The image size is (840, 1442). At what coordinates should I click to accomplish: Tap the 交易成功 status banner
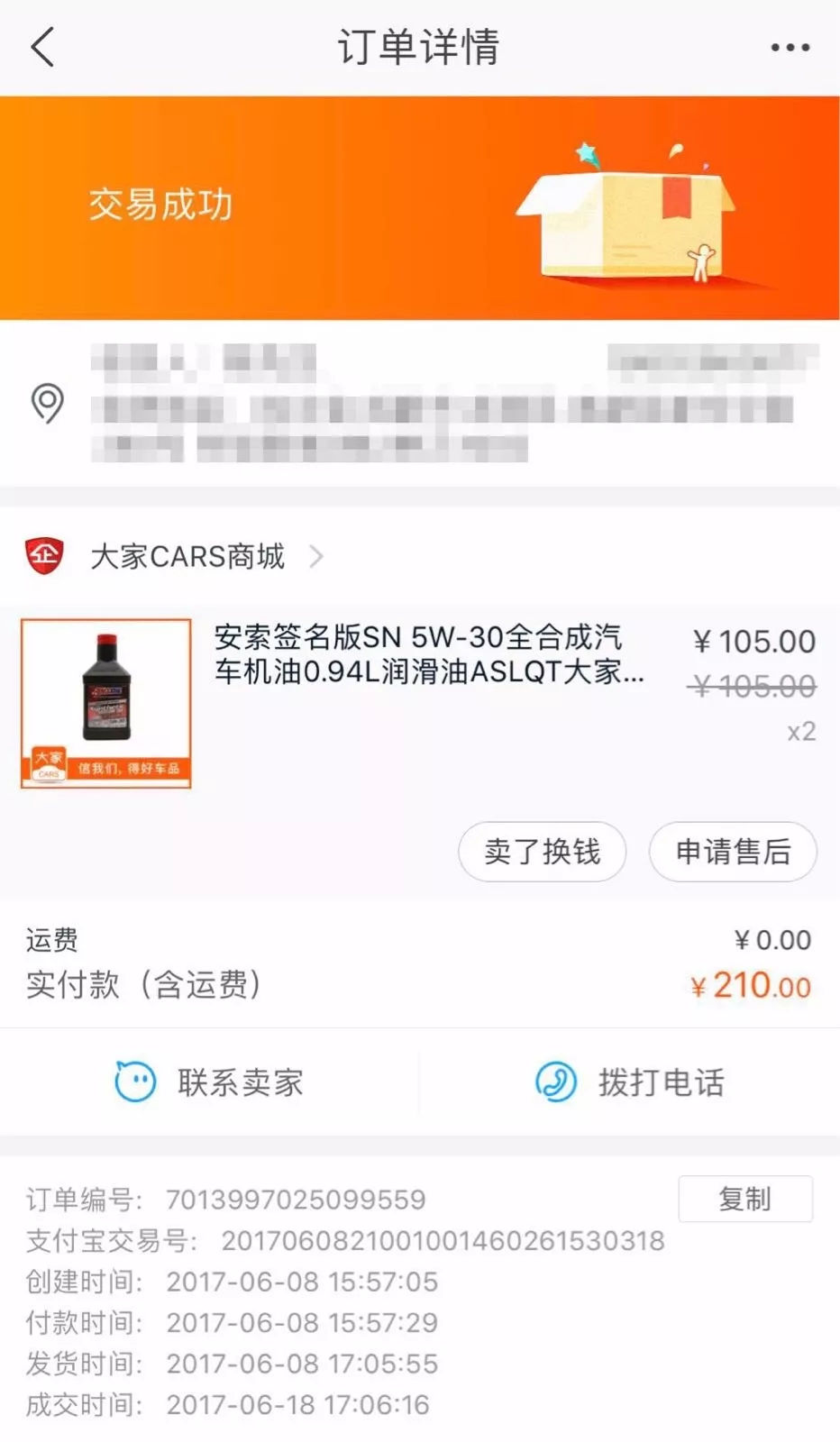point(160,204)
